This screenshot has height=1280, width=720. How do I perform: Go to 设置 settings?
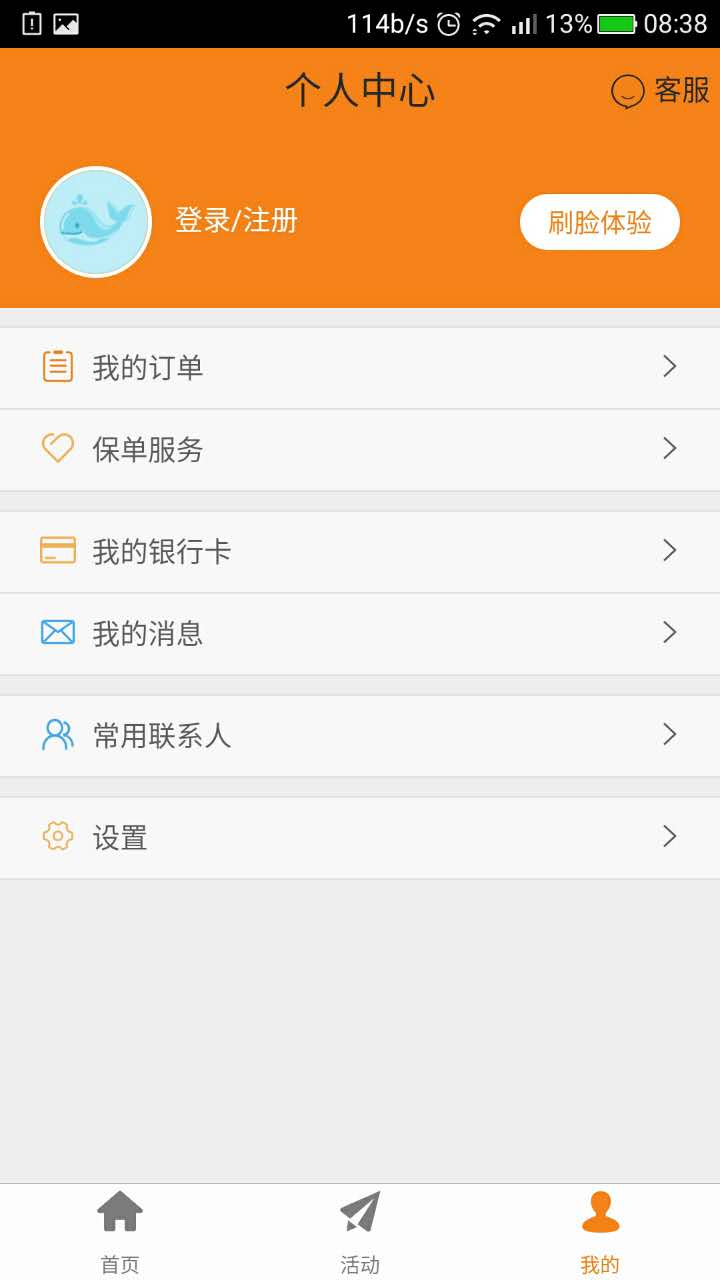(x=360, y=838)
